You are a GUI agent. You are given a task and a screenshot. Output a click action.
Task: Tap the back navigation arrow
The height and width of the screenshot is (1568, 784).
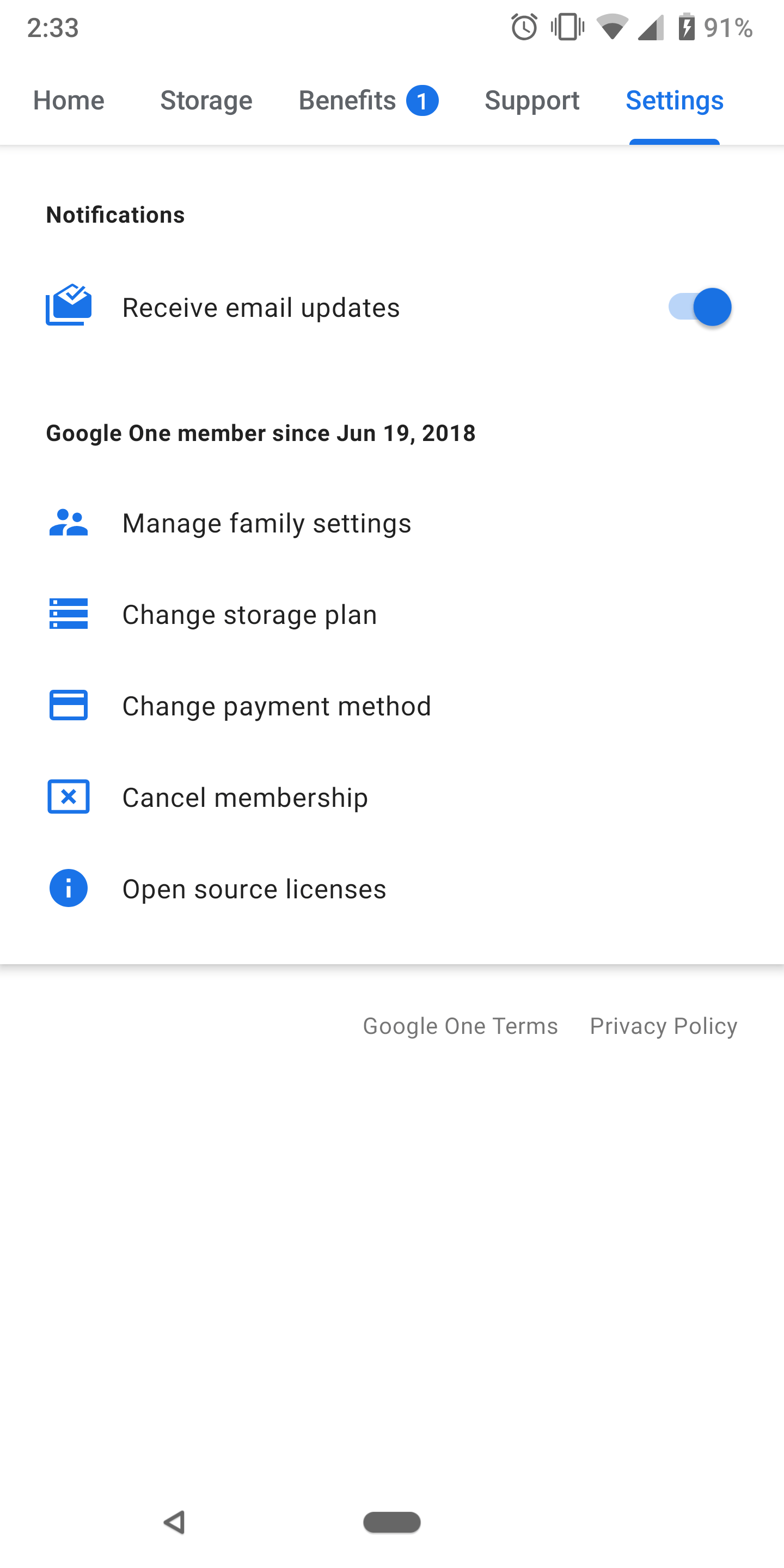pyautogui.click(x=174, y=1522)
